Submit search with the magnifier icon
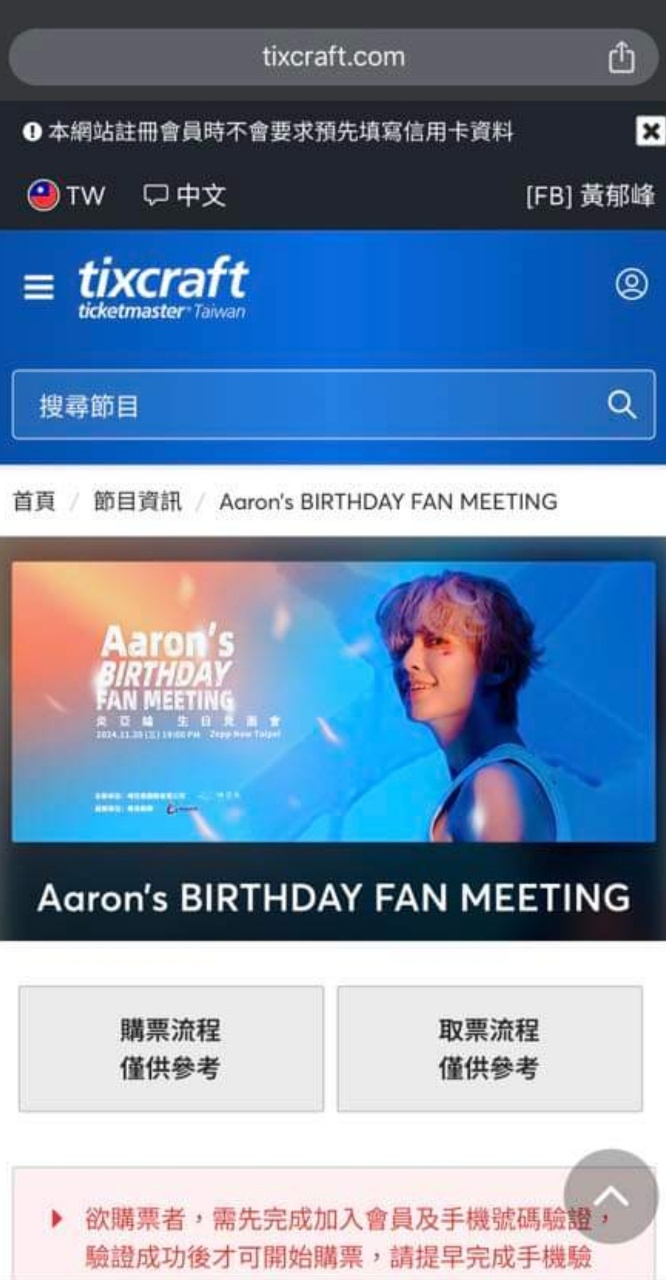666x1280 pixels. point(622,405)
